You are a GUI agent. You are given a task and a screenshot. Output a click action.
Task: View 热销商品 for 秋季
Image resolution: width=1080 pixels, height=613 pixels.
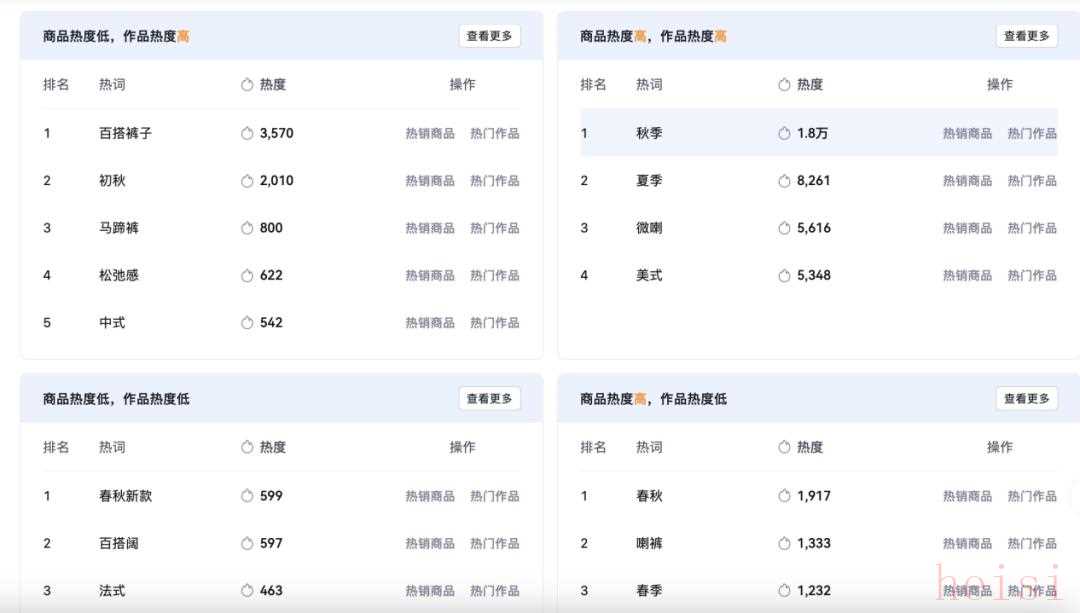click(x=967, y=133)
